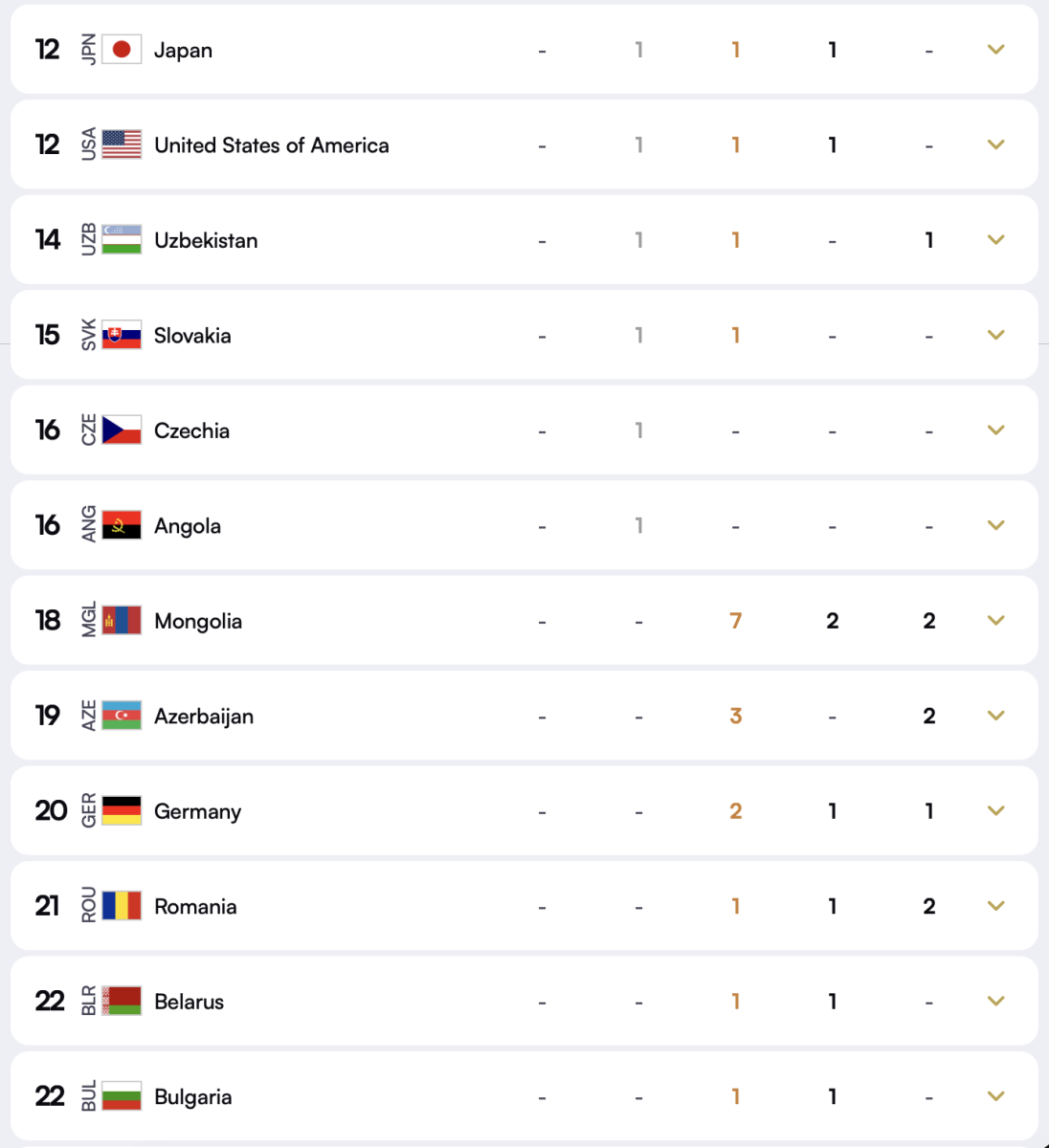Expand the Bulgaria medal breakdown
The image size is (1049, 1148).
(x=994, y=1096)
